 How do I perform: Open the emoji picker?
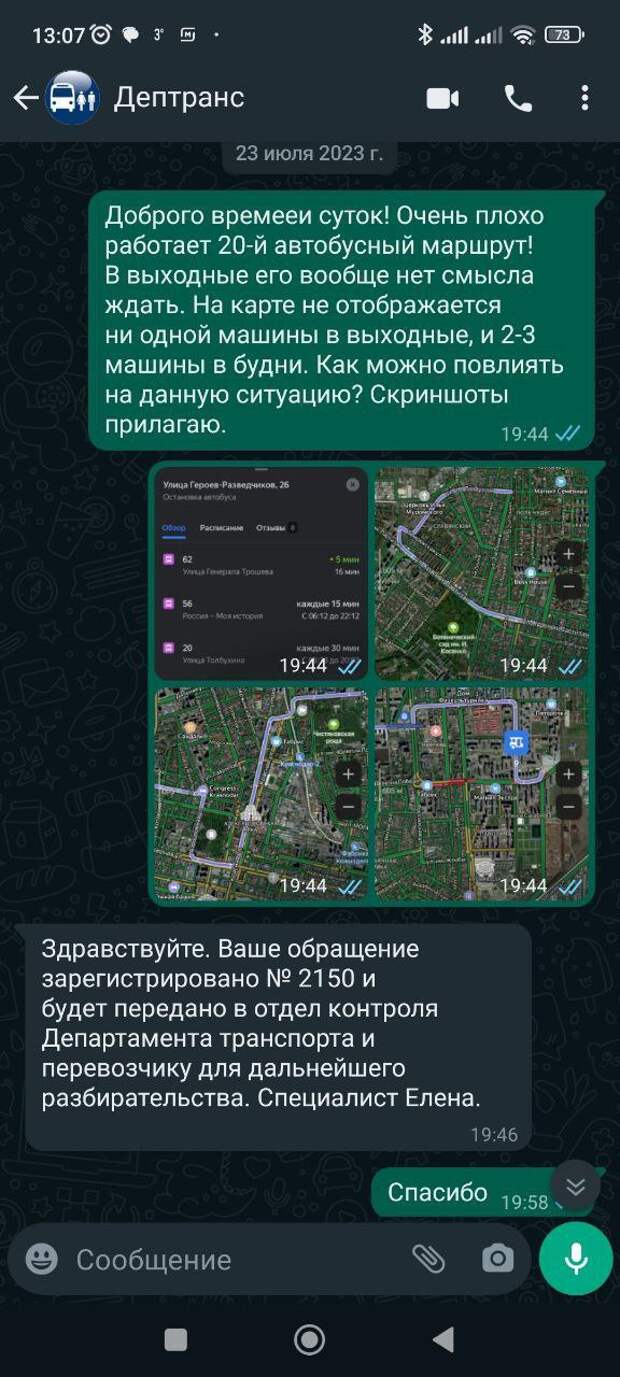(x=42, y=1259)
